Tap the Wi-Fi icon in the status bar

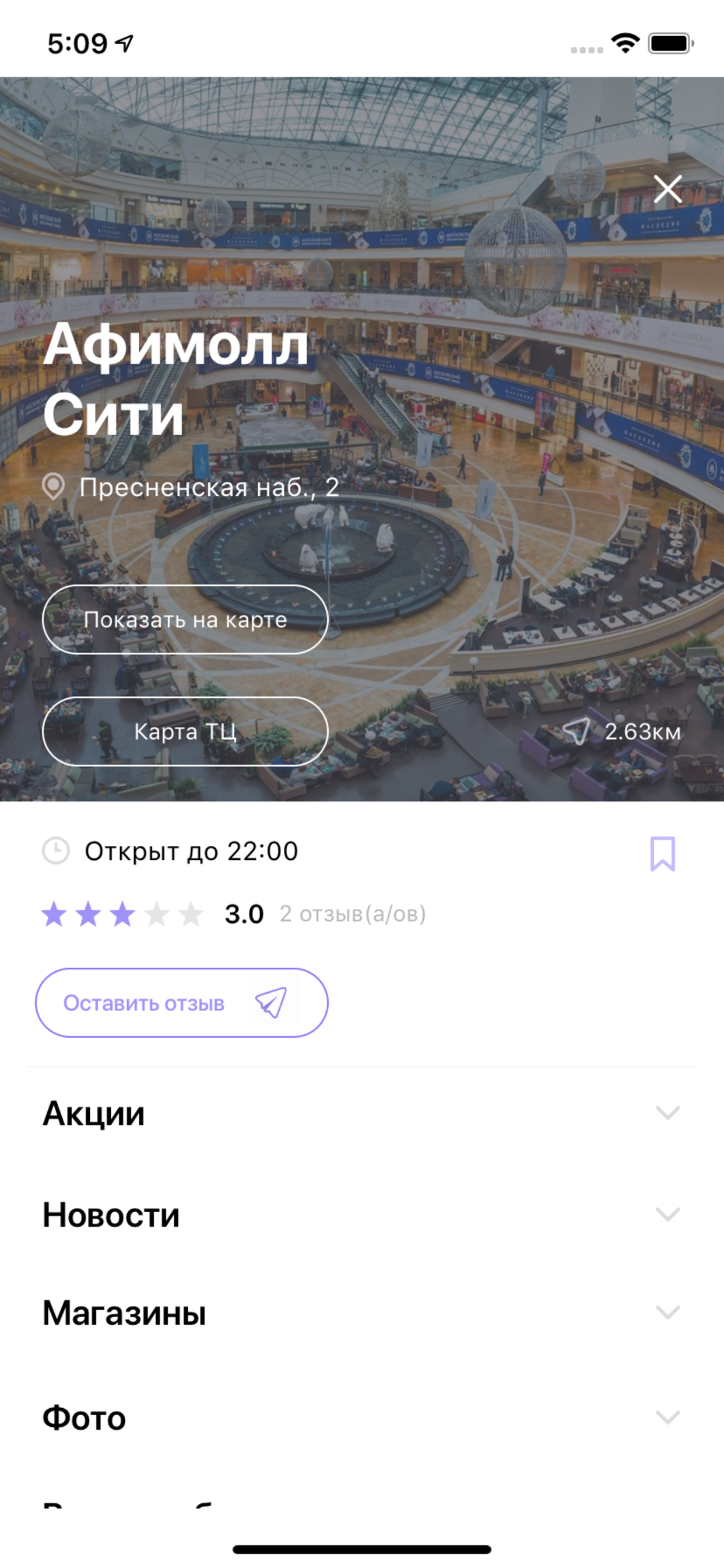624,43
